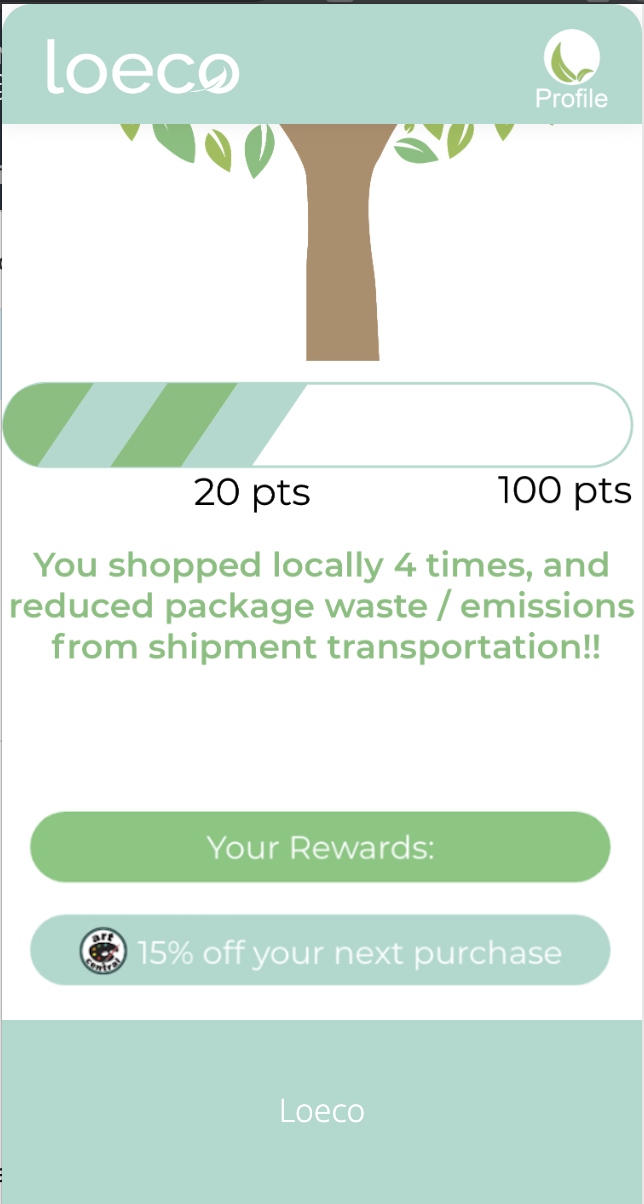644x1204 pixels.
Task: Tap the Your Rewards button
Action: (320, 847)
